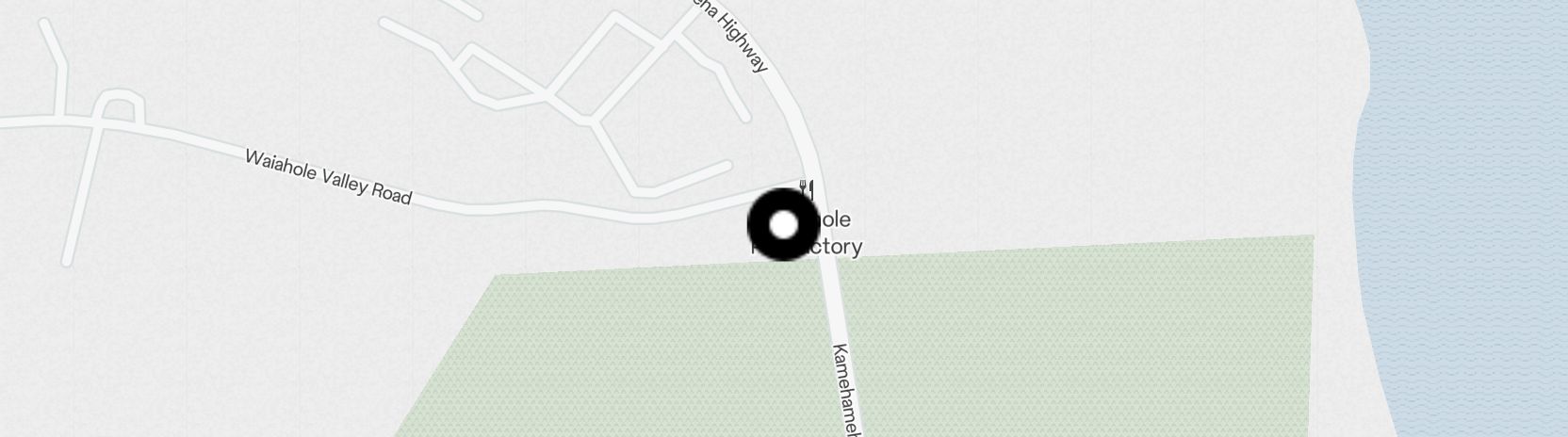
Task: Tap the black circular location marker
Action: pyautogui.click(x=783, y=225)
